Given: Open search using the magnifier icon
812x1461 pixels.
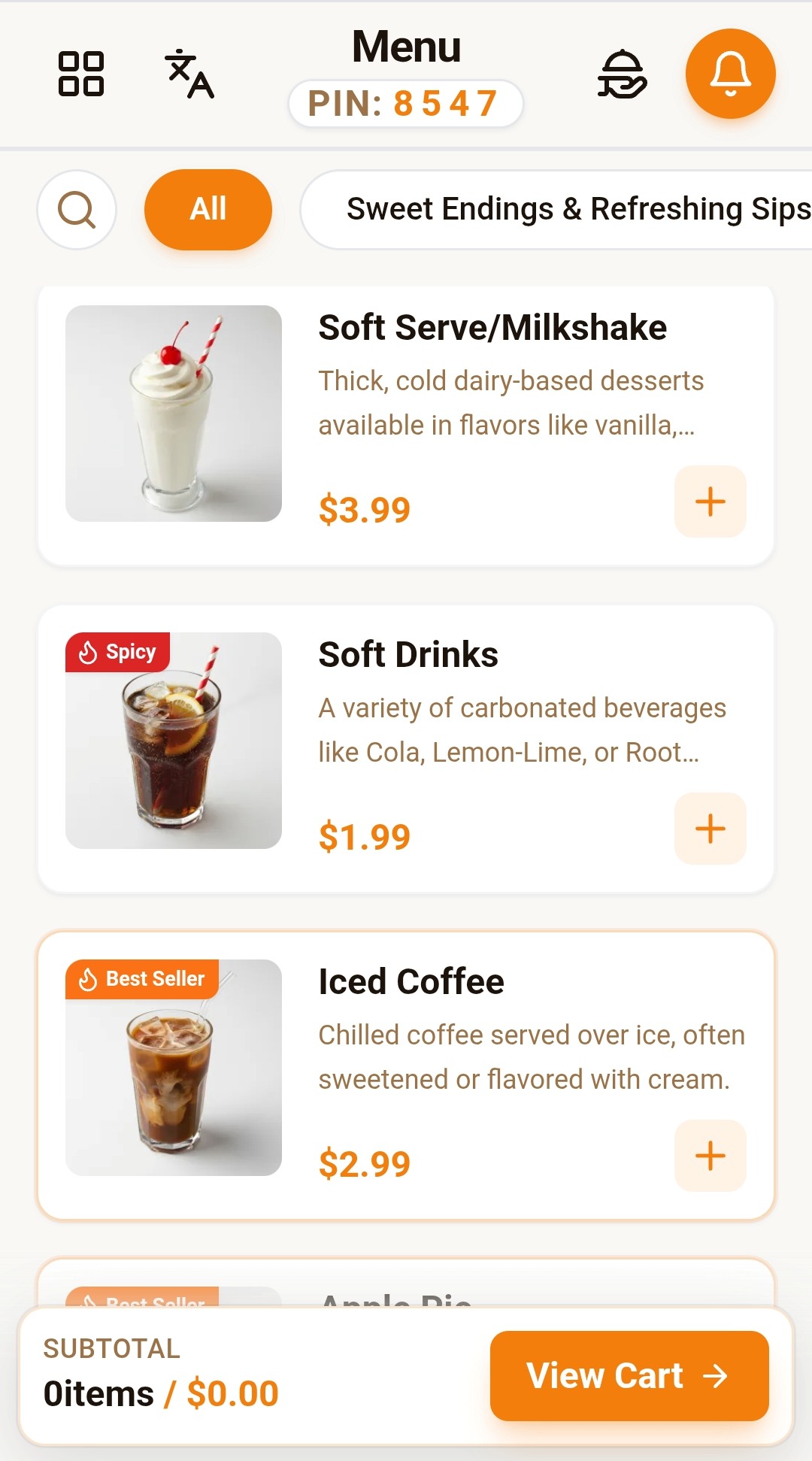Looking at the screenshot, I should pos(76,209).
